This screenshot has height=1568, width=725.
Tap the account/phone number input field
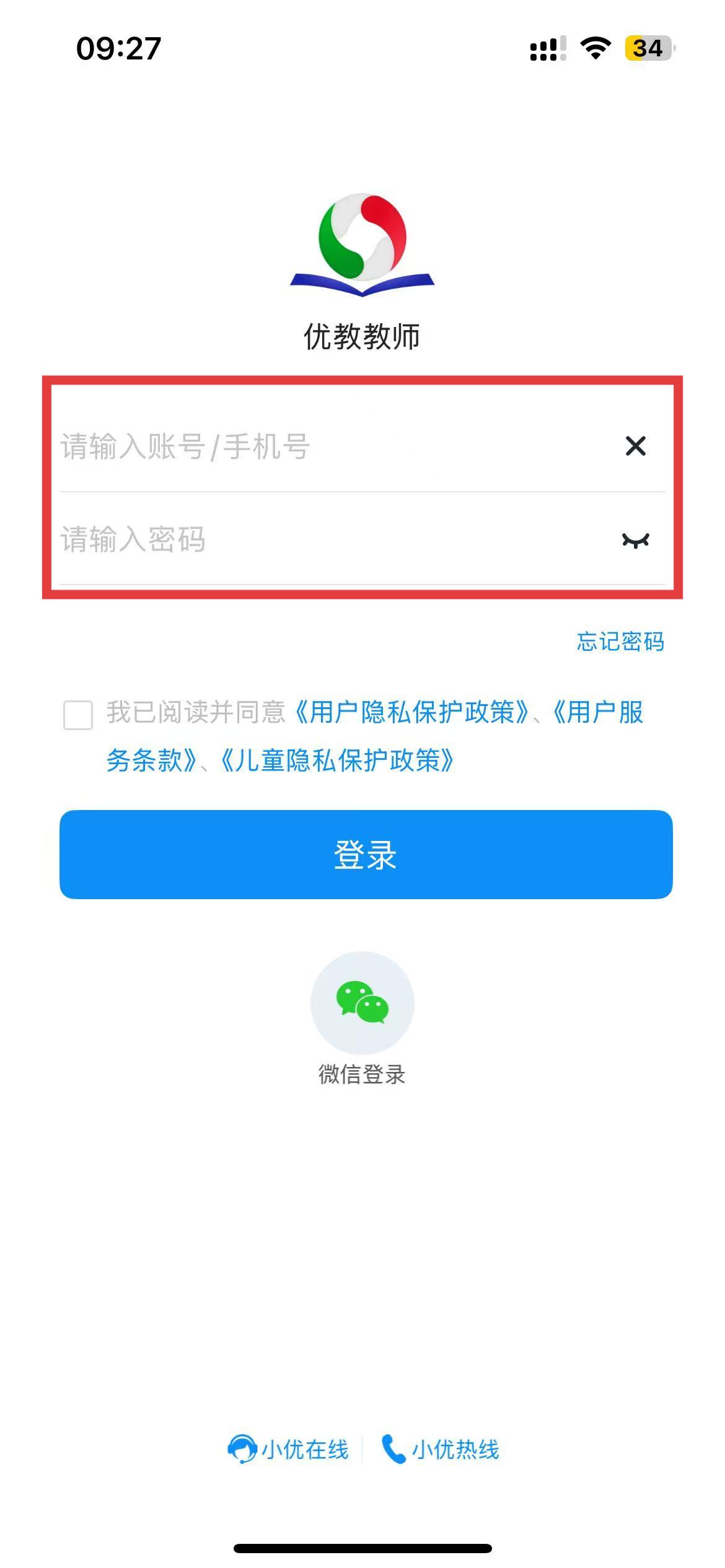310,446
